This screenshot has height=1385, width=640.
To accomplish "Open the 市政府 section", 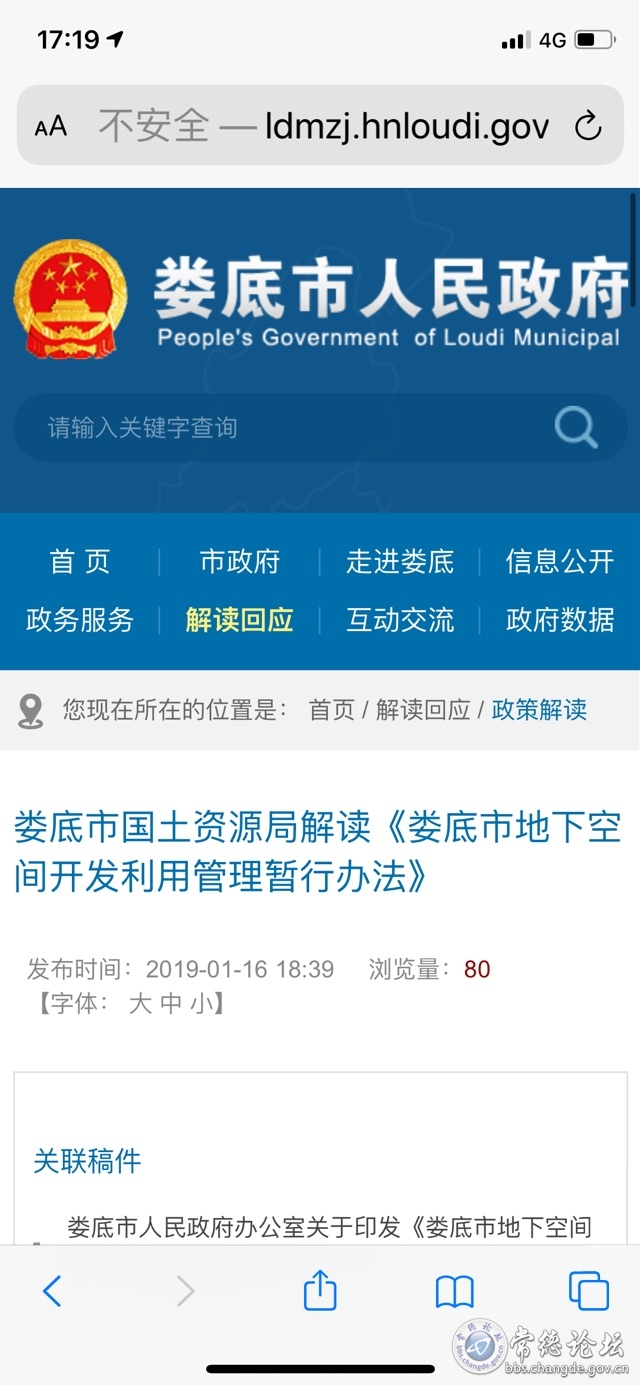I will [x=240, y=562].
